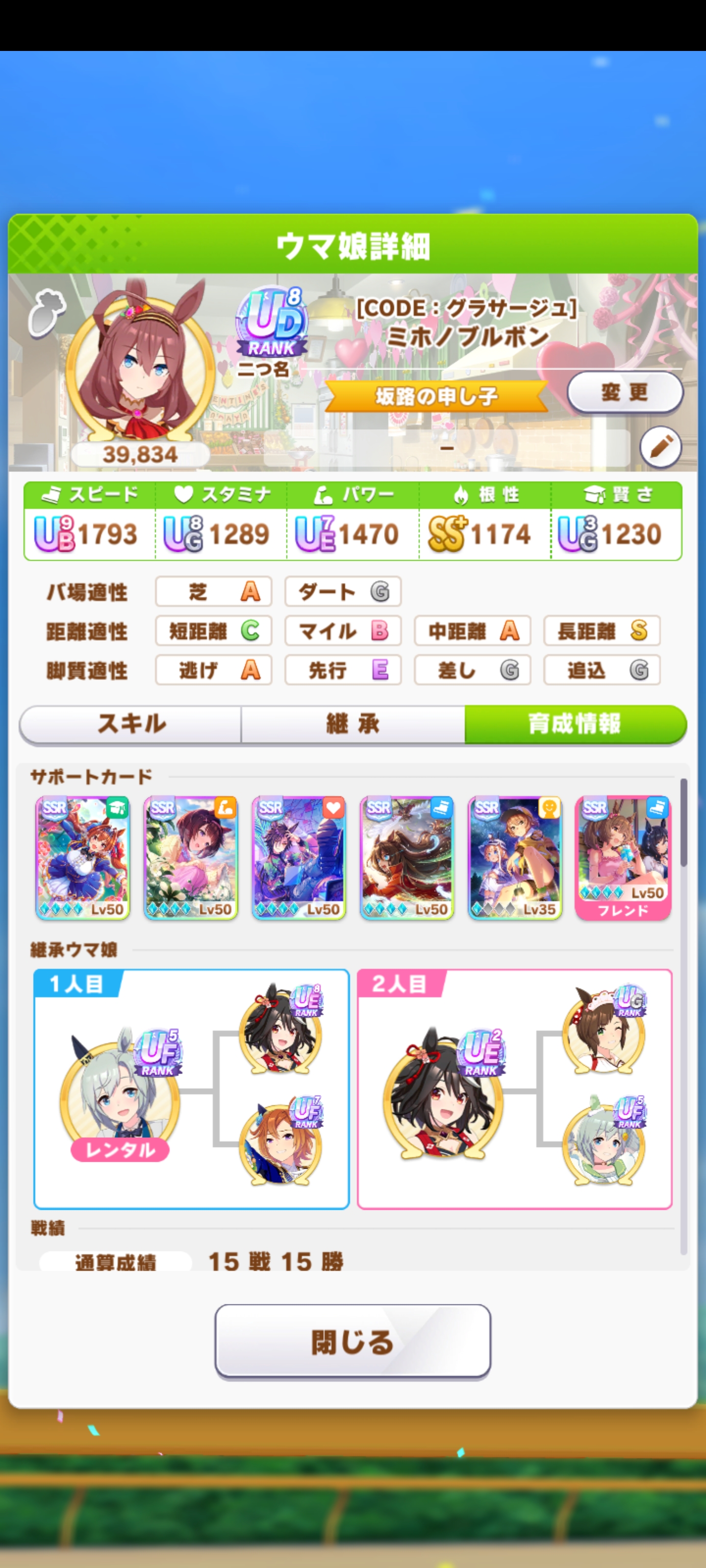This screenshot has height=1568, width=706.
Task: Open the stamina-type SSR support card
Action: 299,857
